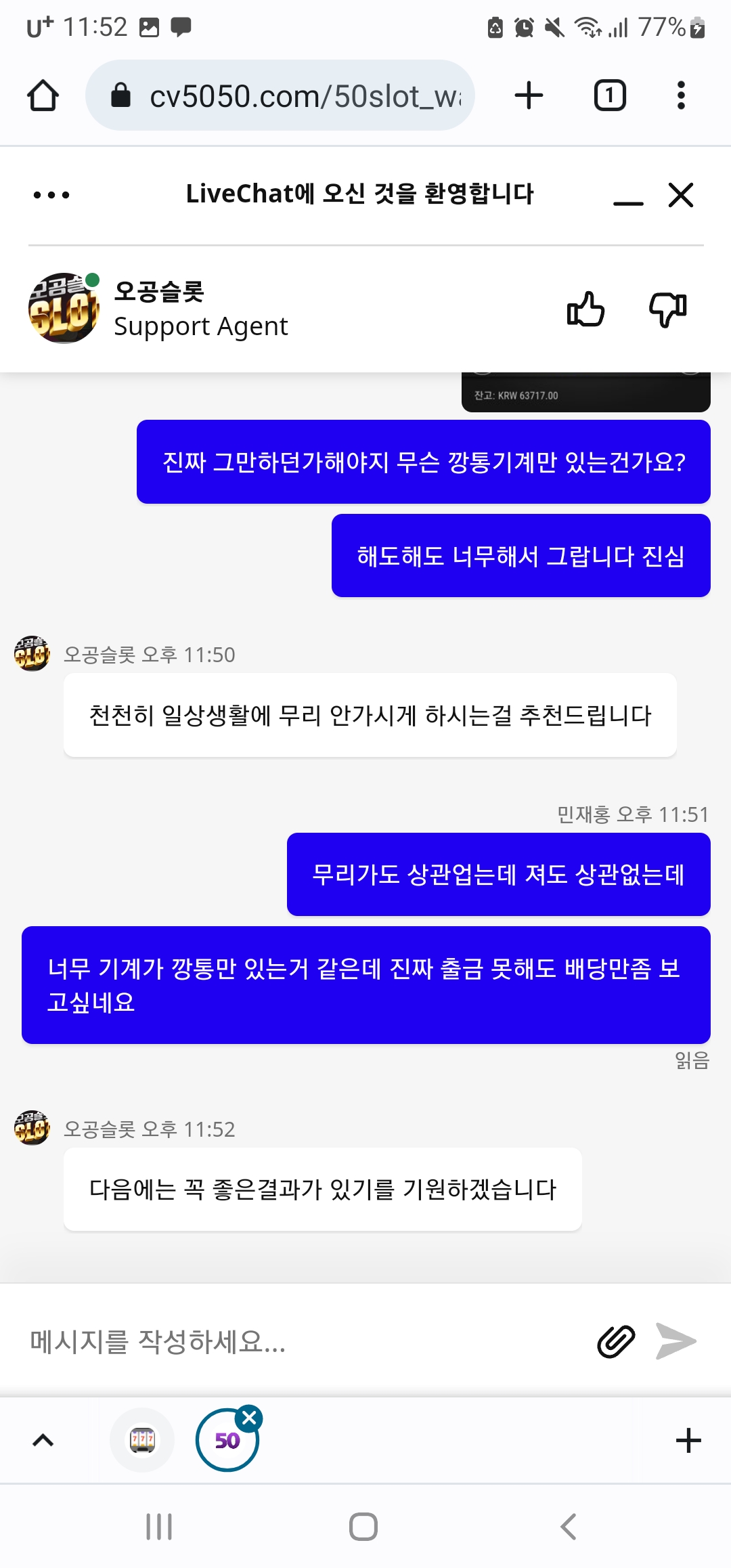The height and width of the screenshot is (1568, 731).
Task: Open the browser overflow menu
Action: [x=681, y=95]
